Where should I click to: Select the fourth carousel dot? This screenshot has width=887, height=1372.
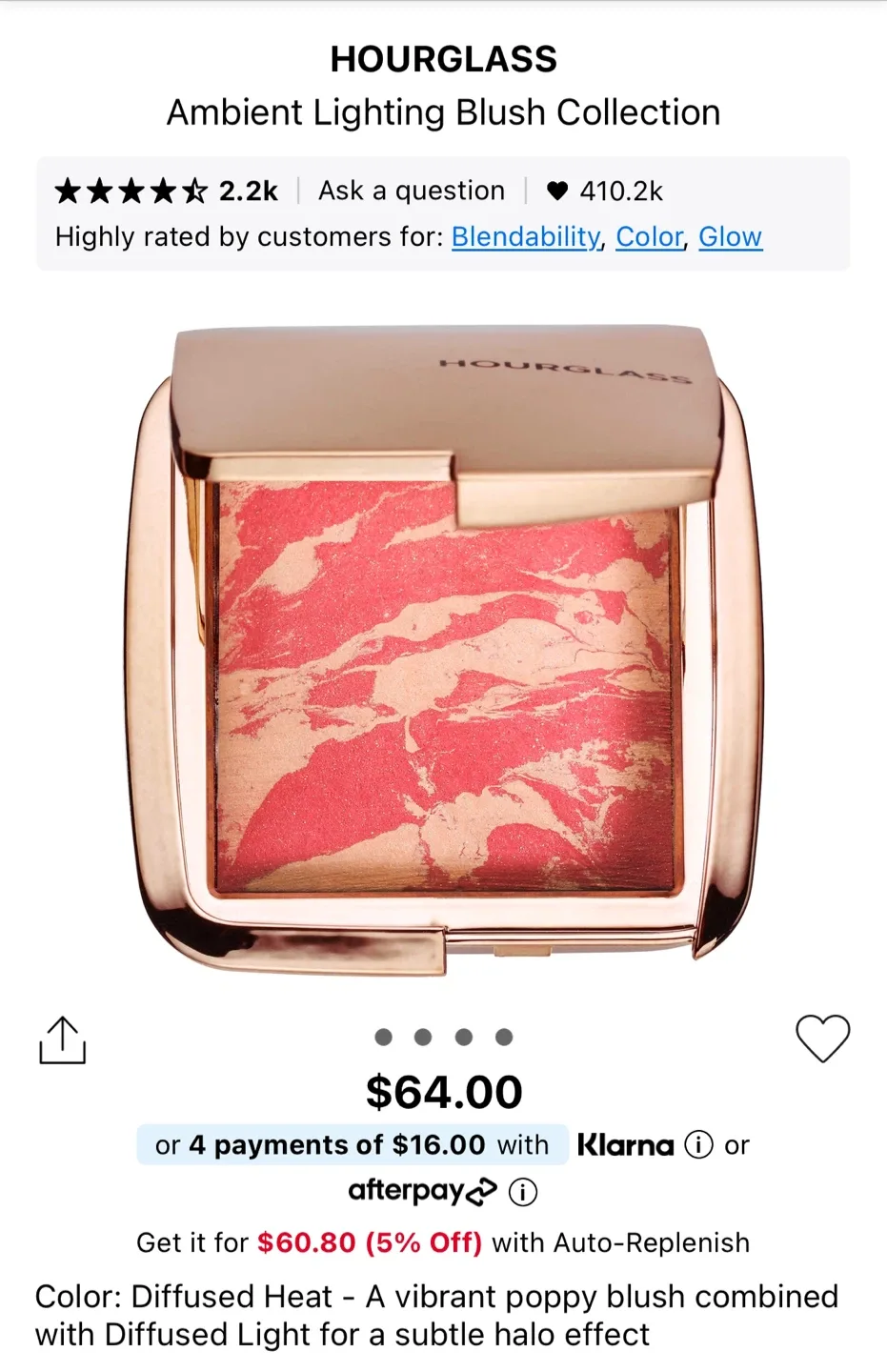pos(503,1038)
